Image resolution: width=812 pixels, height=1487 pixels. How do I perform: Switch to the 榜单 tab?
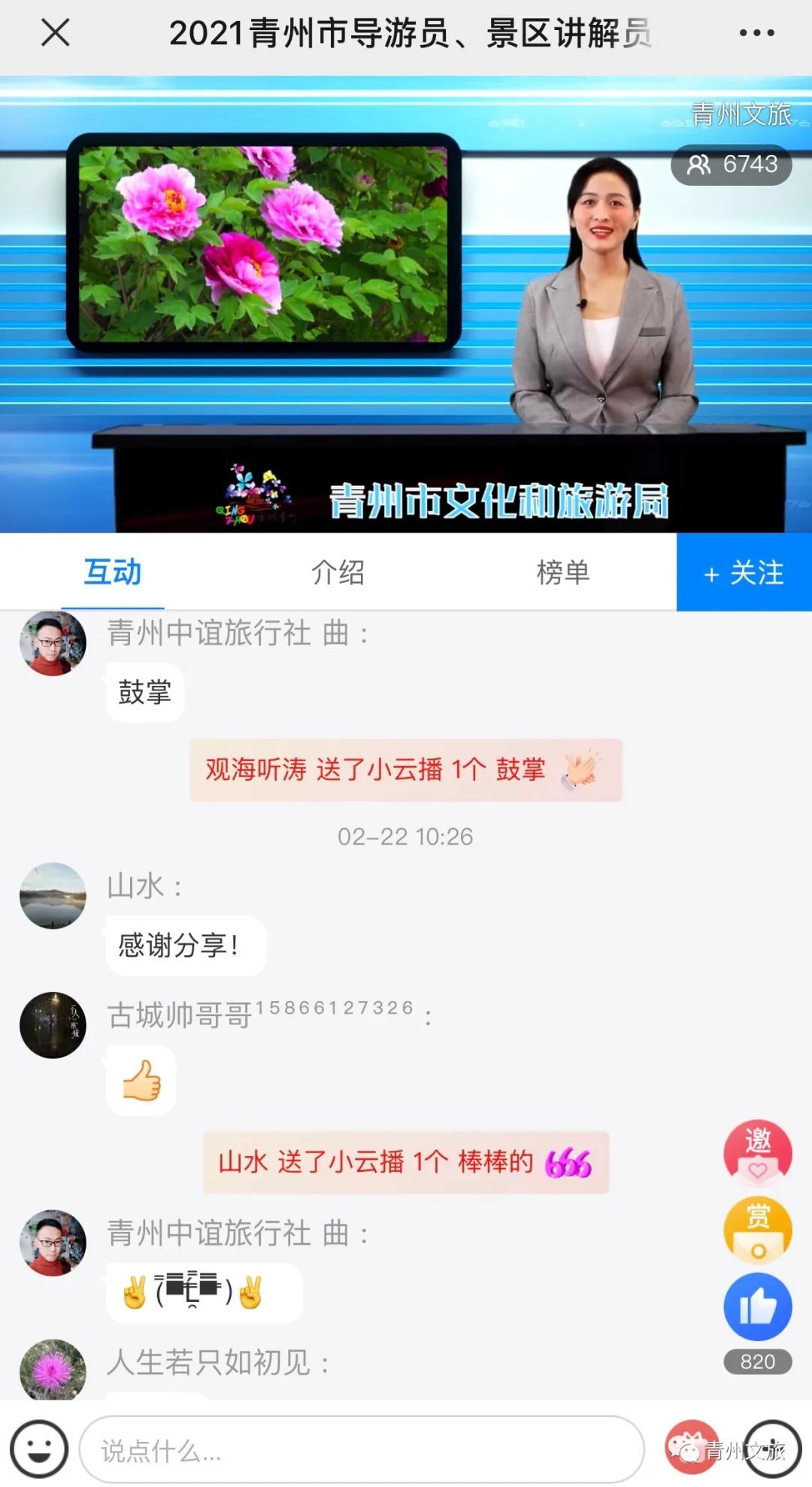pos(562,572)
